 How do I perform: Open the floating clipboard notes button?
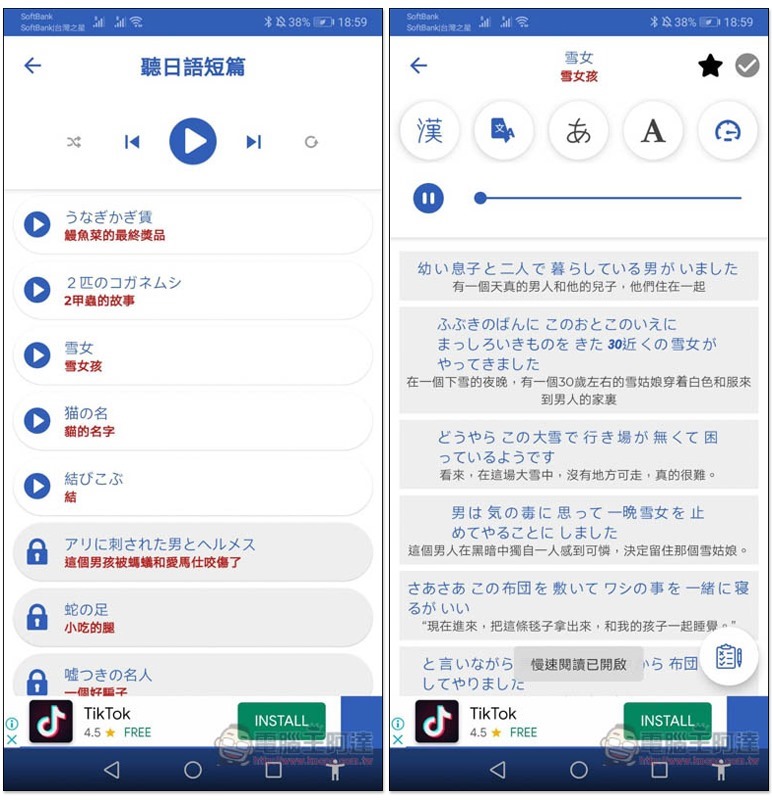728,656
